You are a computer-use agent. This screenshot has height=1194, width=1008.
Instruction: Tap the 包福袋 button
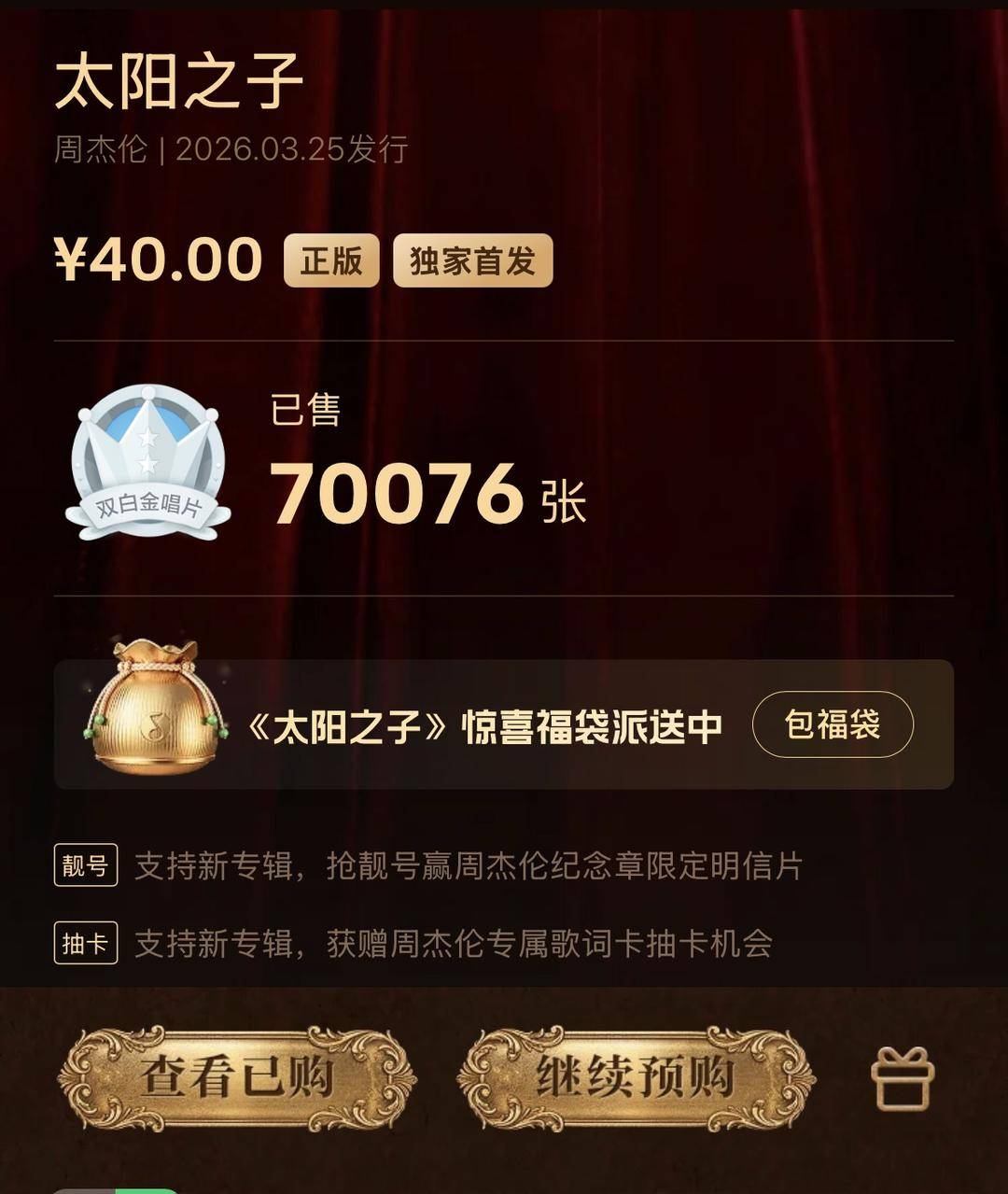click(x=833, y=724)
